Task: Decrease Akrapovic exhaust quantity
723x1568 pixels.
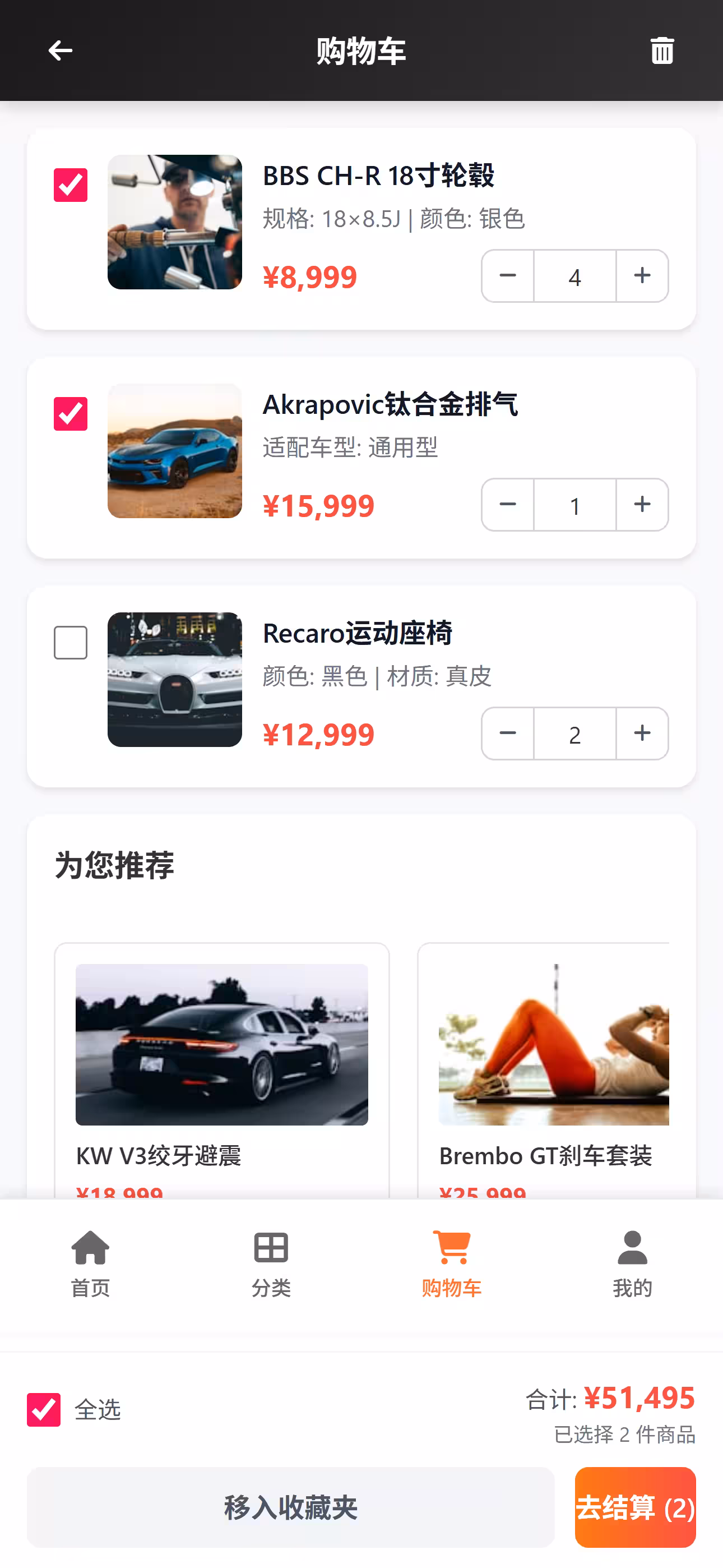Action: tap(507, 505)
